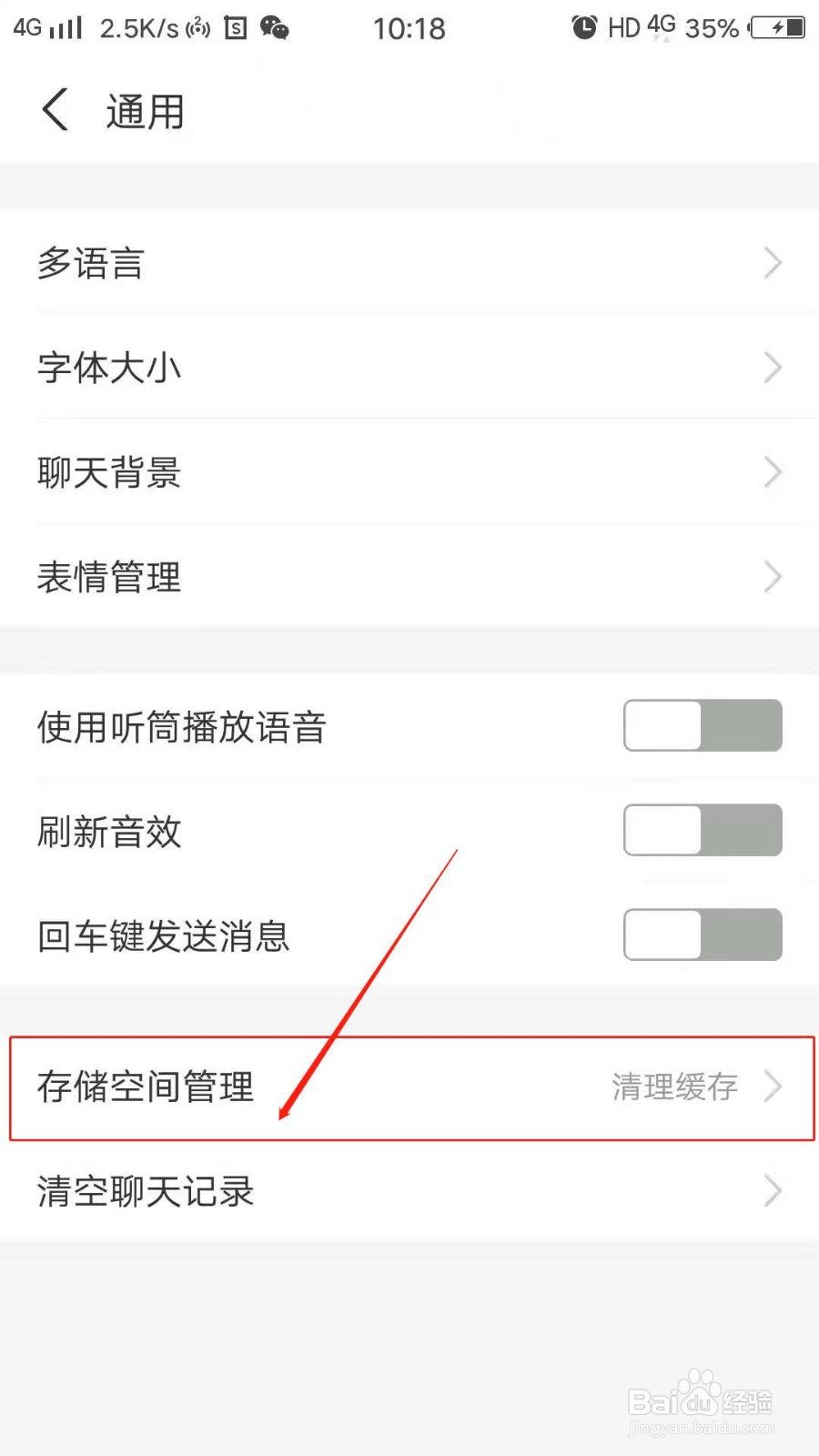The width and height of the screenshot is (819, 1456).
Task: Open 存储空间管理 settings
Action: (x=146, y=1087)
